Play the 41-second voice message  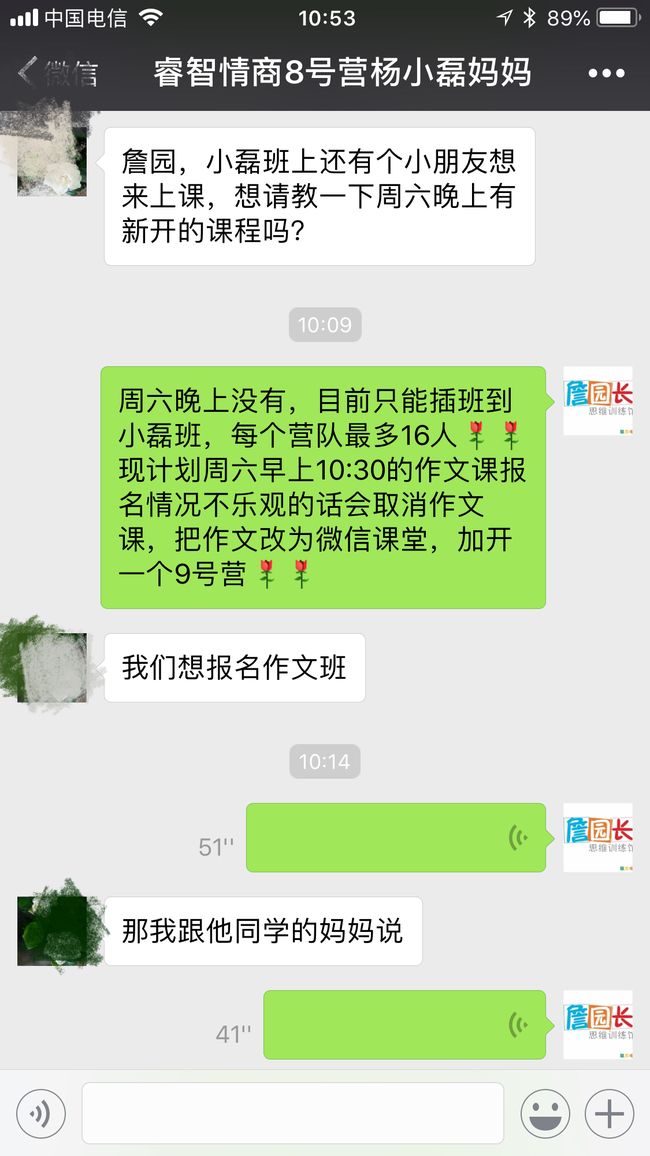click(405, 1025)
